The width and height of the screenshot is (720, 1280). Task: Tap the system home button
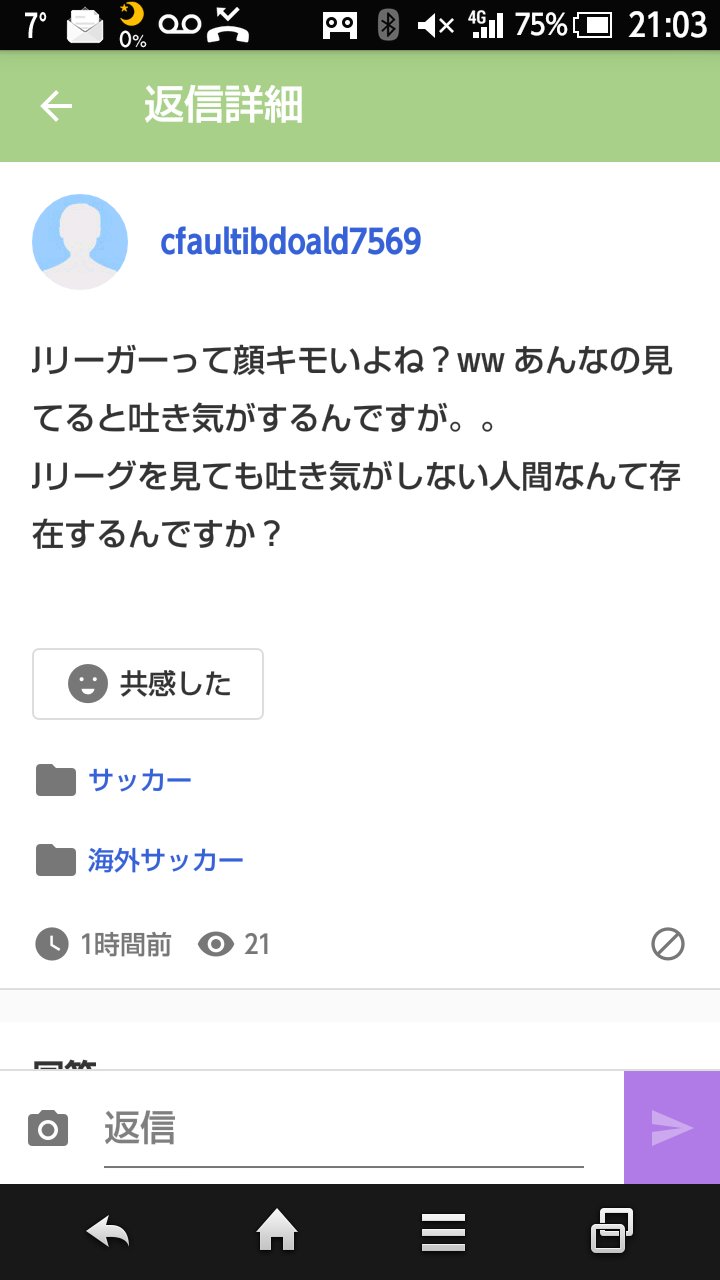(x=277, y=1232)
